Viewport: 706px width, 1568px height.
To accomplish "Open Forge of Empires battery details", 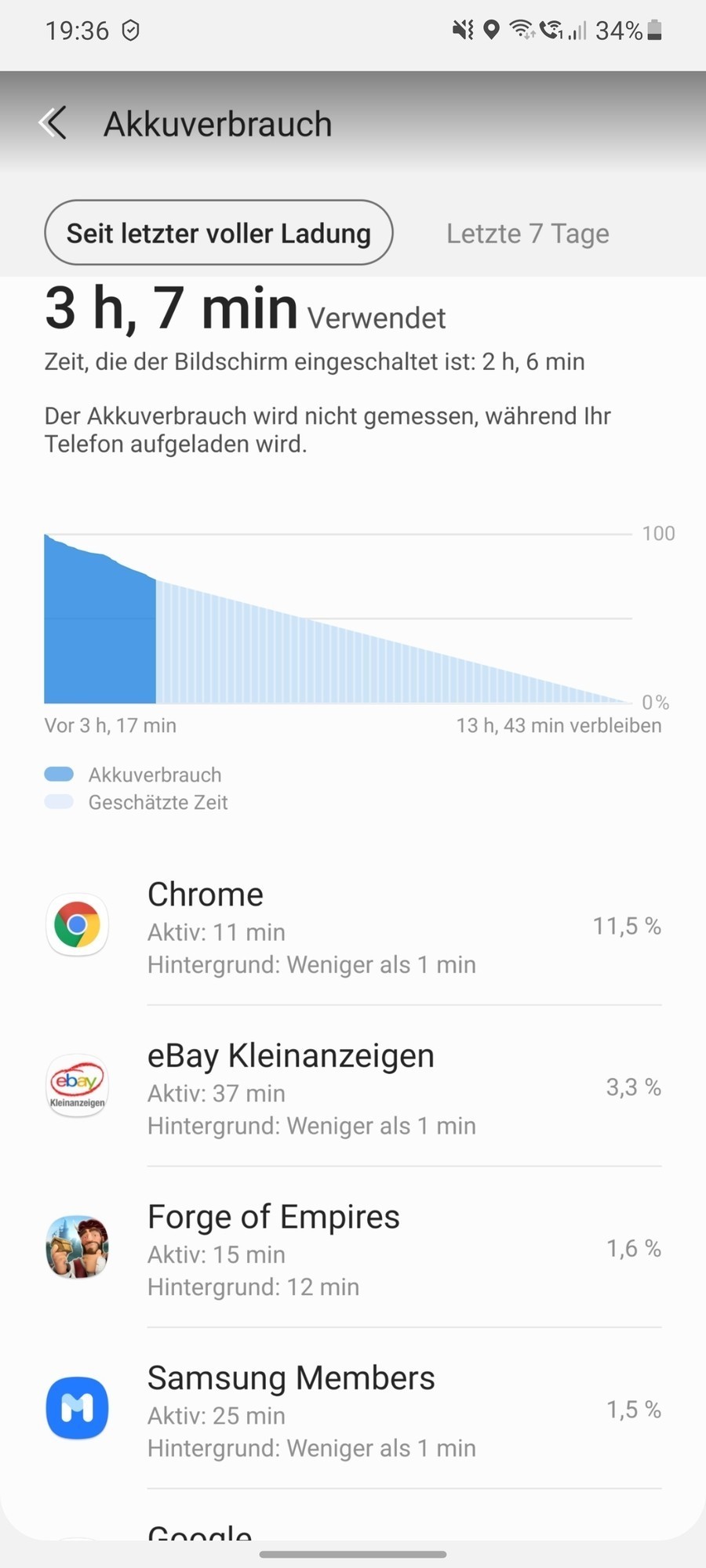I will click(353, 1249).
